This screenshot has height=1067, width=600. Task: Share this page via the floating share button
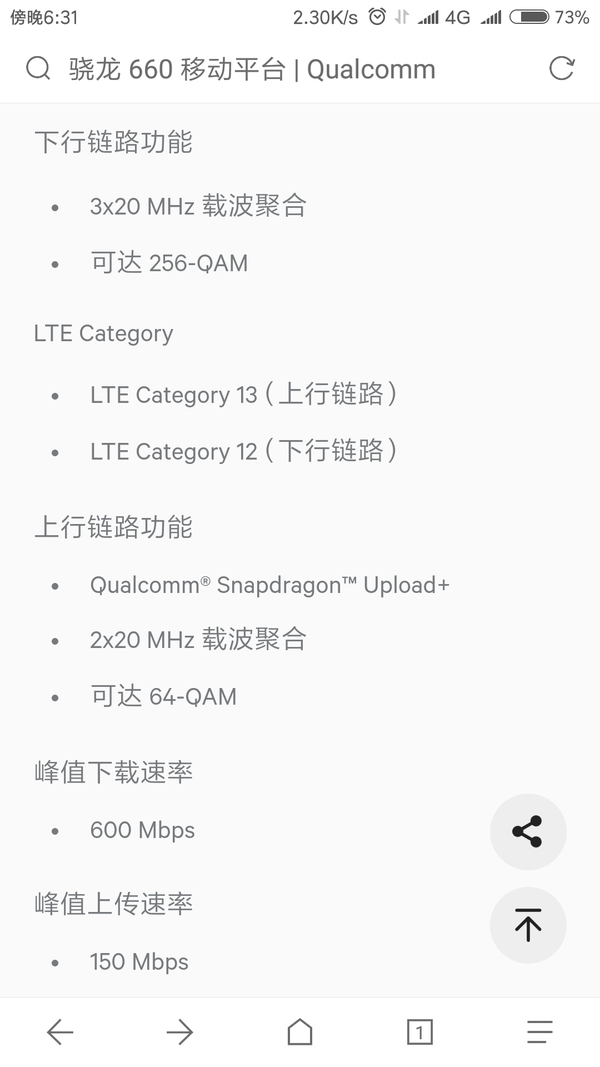tap(528, 831)
